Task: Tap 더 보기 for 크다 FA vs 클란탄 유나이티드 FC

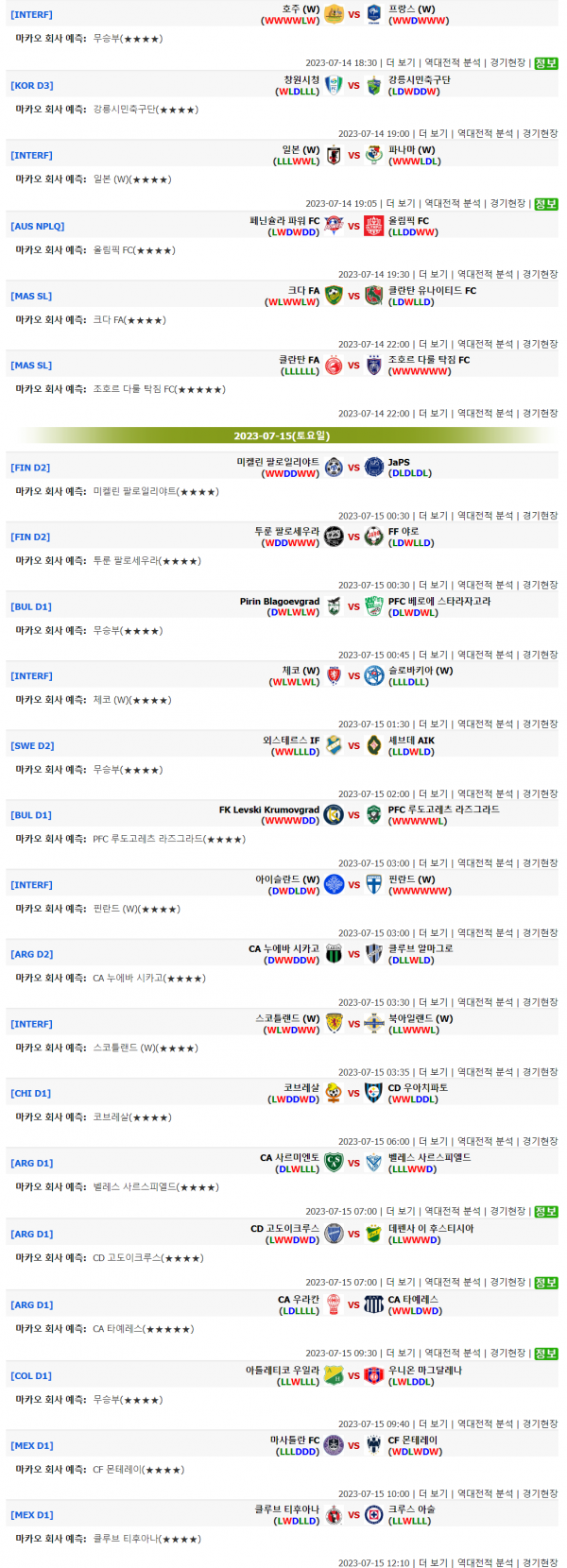Action: [433, 345]
